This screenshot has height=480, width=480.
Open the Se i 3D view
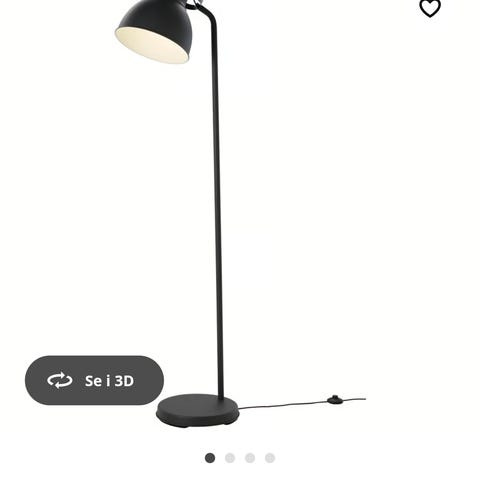pos(94,380)
